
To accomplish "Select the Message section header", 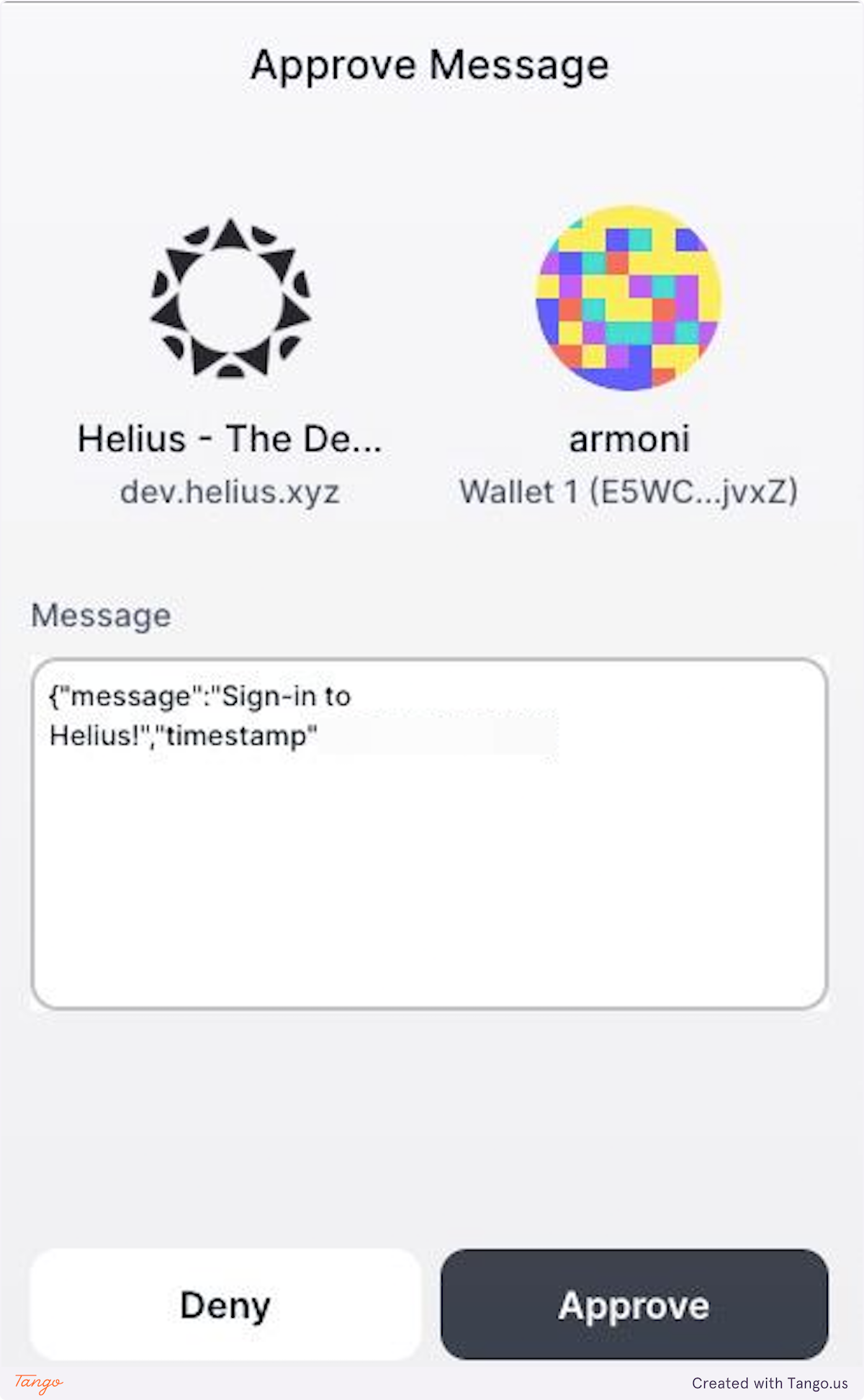I will pyautogui.click(x=101, y=616).
